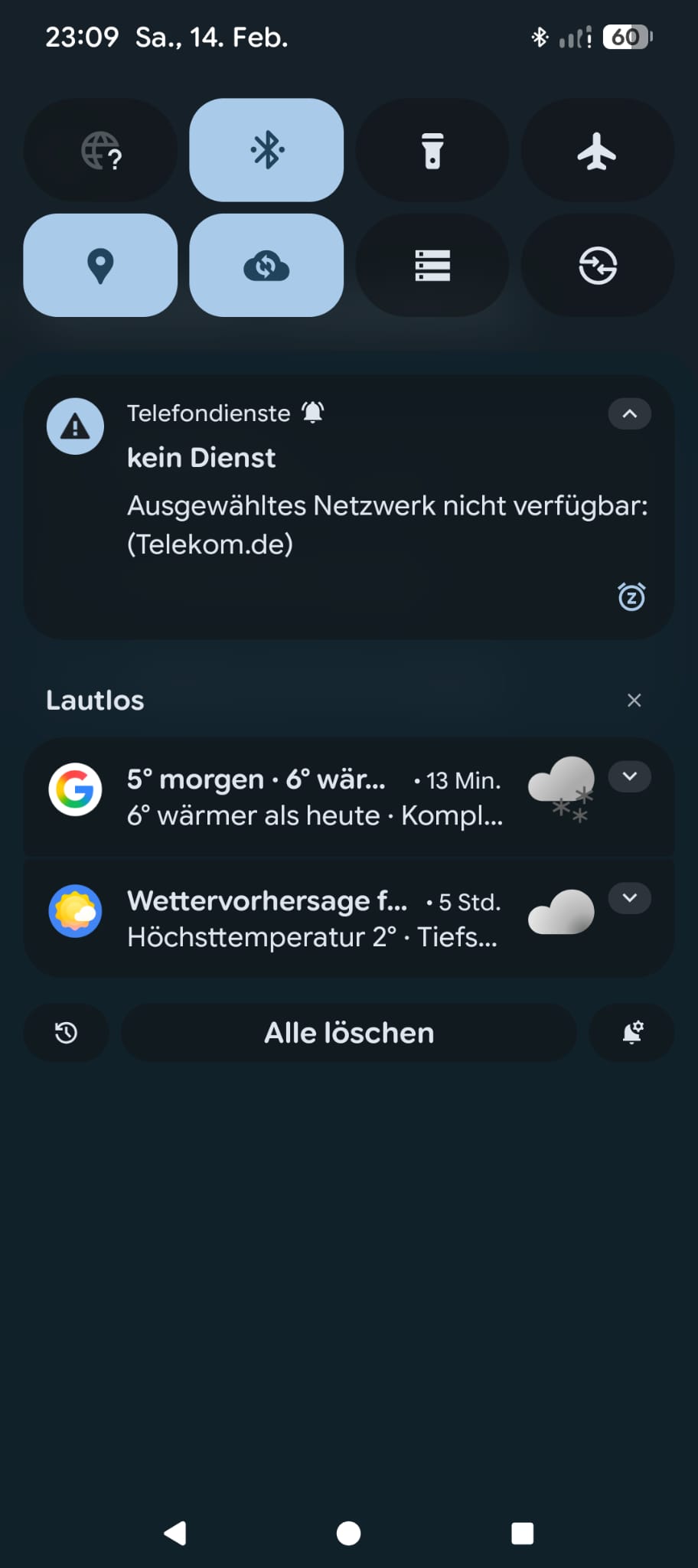698x1568 pixels.
Task: Expand the 5° morgen notification
Action: pos(630,777)
